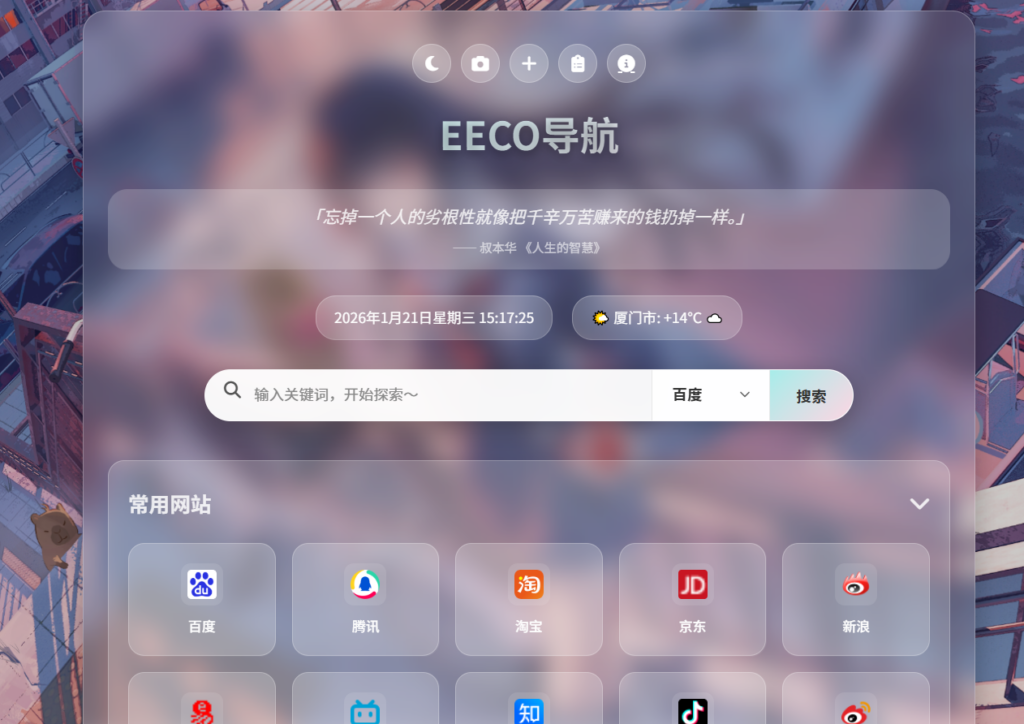
Task: Tap the camera icon at top
Action: click(480, 64)
